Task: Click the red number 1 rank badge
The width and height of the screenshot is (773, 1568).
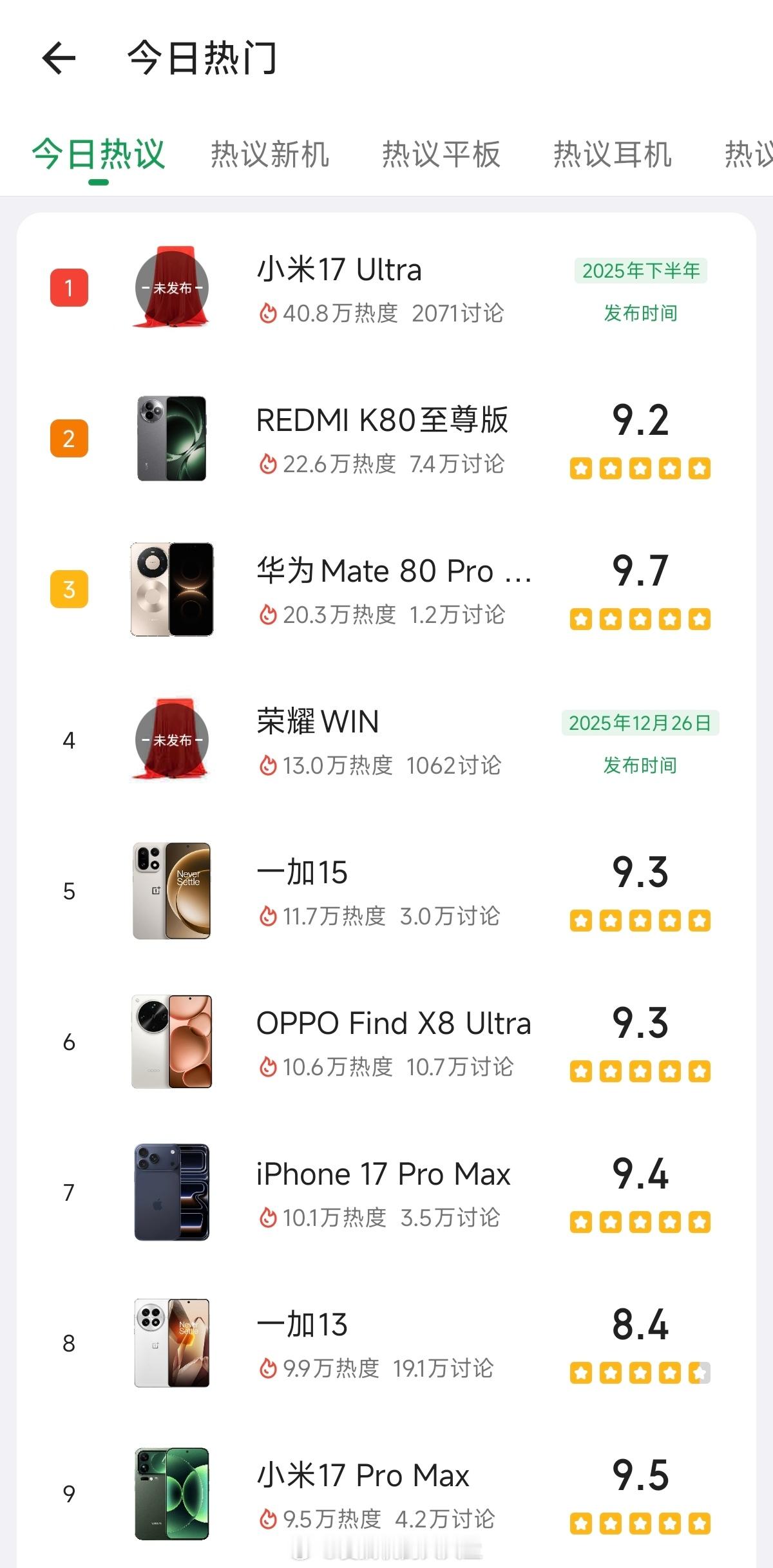Action: click(x=68, y=288)
